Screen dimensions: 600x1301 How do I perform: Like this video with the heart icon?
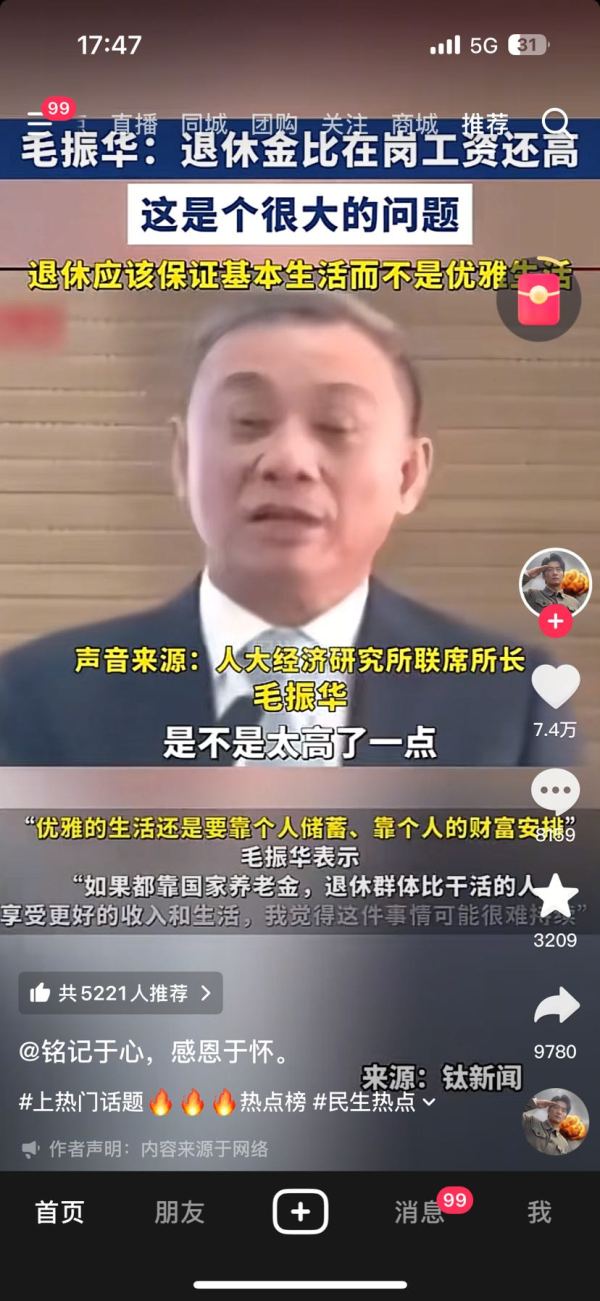(x=555, y=687)
